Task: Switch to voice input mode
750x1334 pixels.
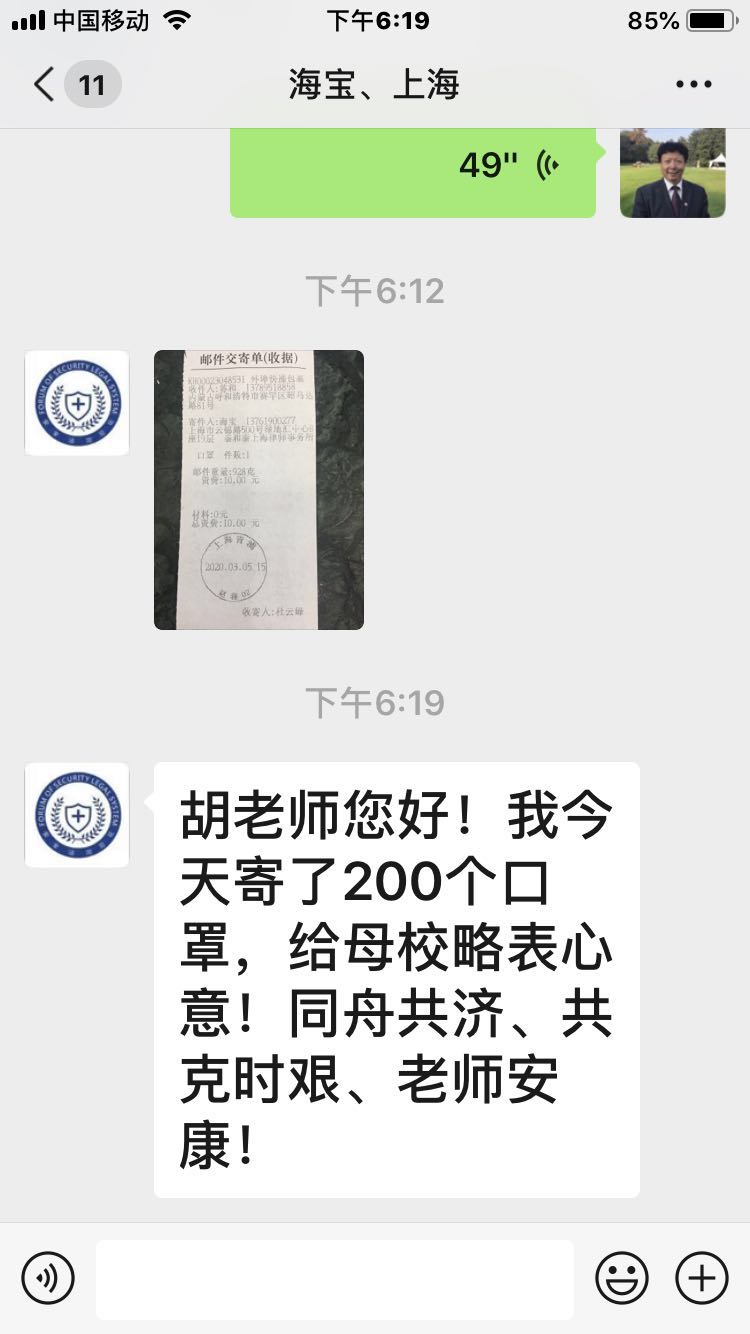Action: (48, 1277)
